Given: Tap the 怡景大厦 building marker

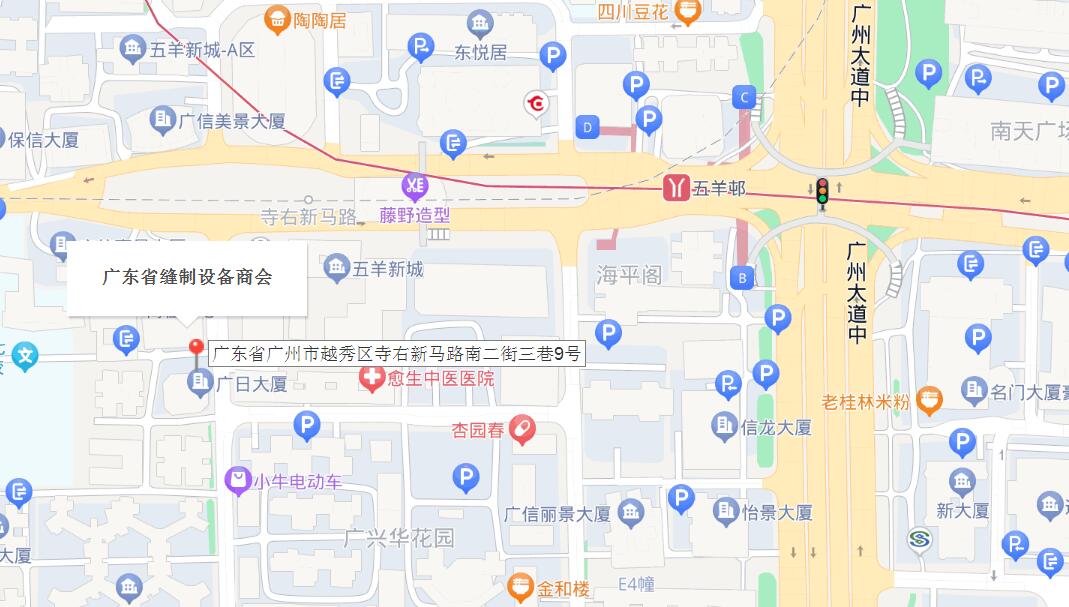Looking at the screenshot, I should point(726,512).
